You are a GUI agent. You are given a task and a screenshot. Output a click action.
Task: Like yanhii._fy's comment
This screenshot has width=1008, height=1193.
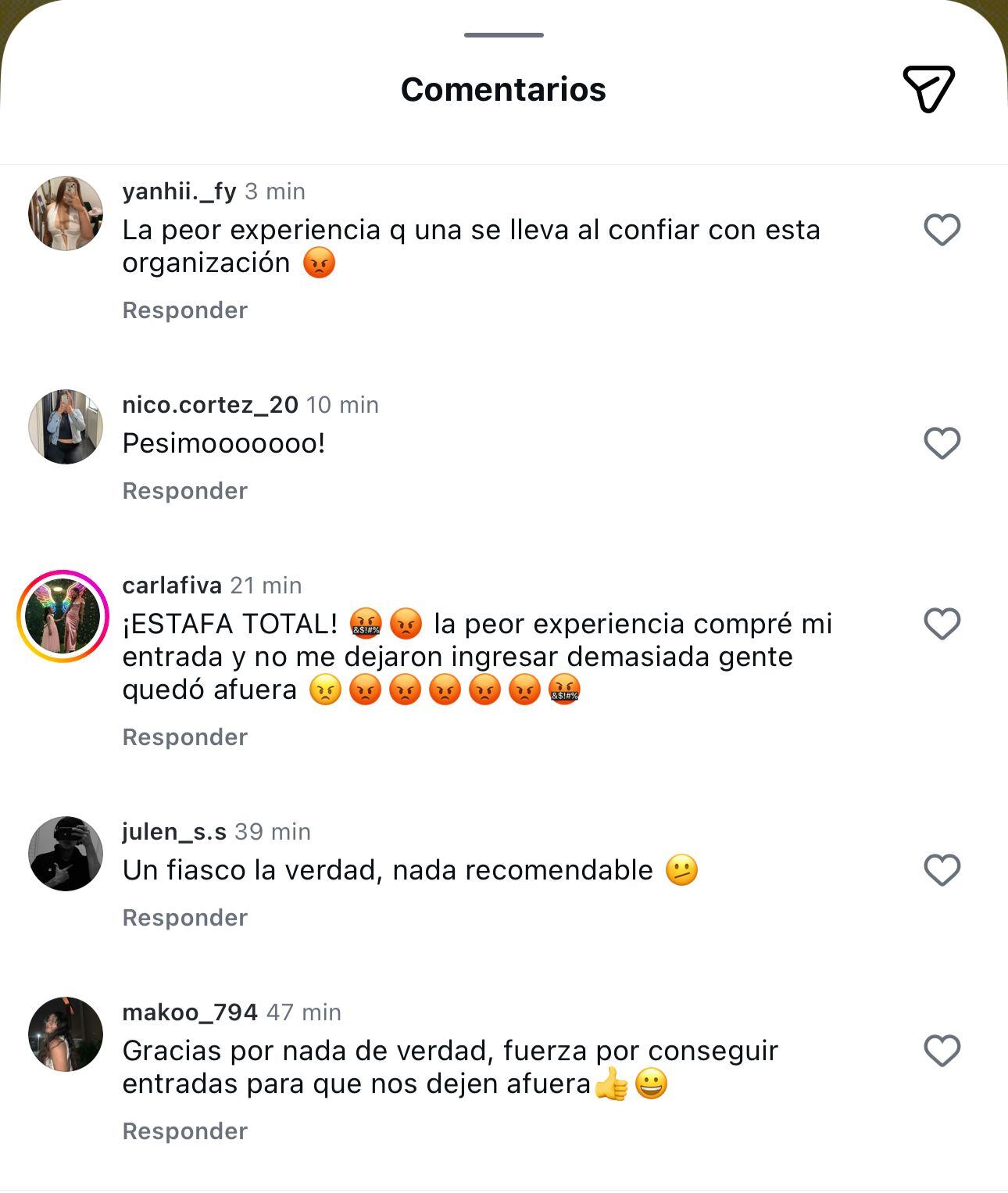942,230
